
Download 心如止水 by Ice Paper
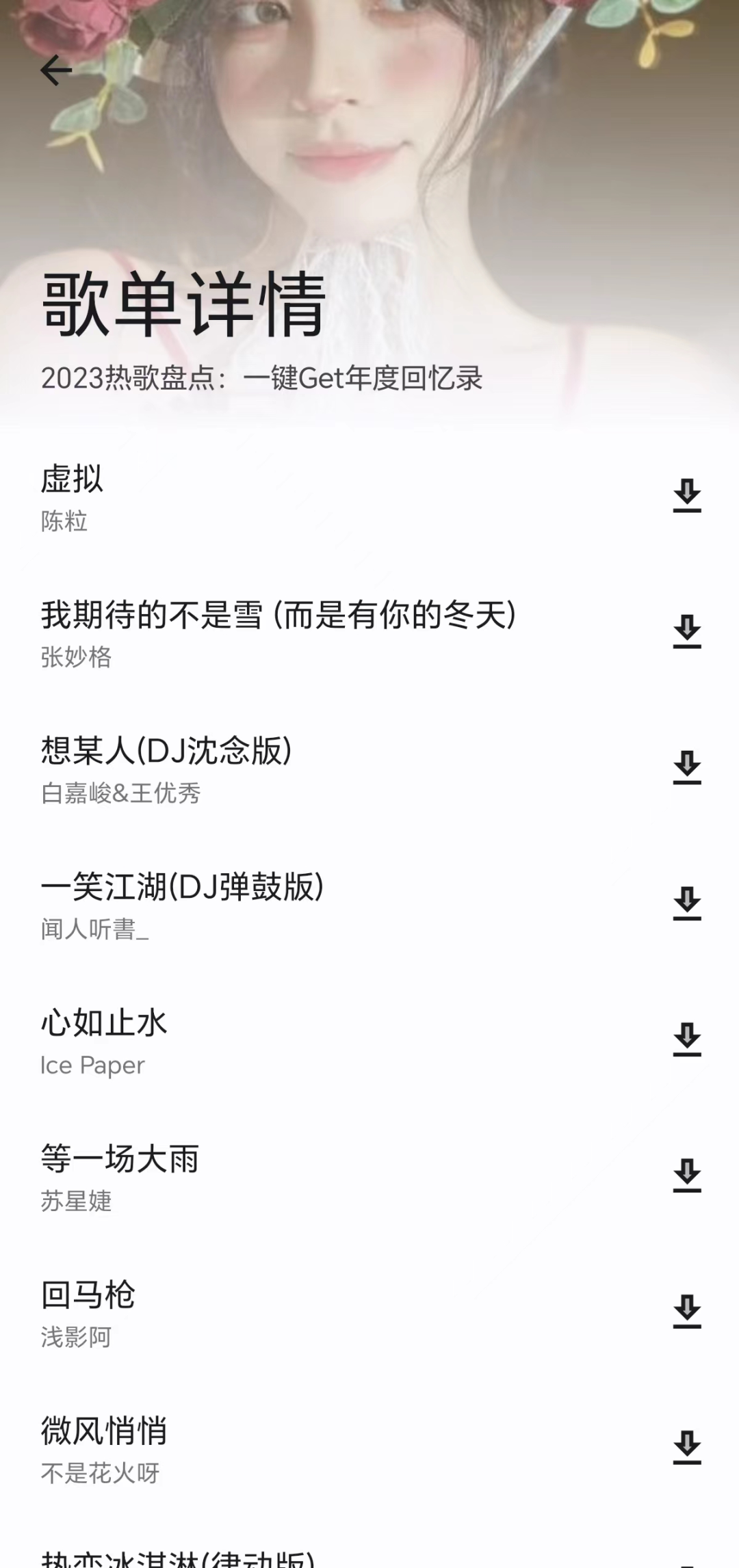tap(687, 1039)
